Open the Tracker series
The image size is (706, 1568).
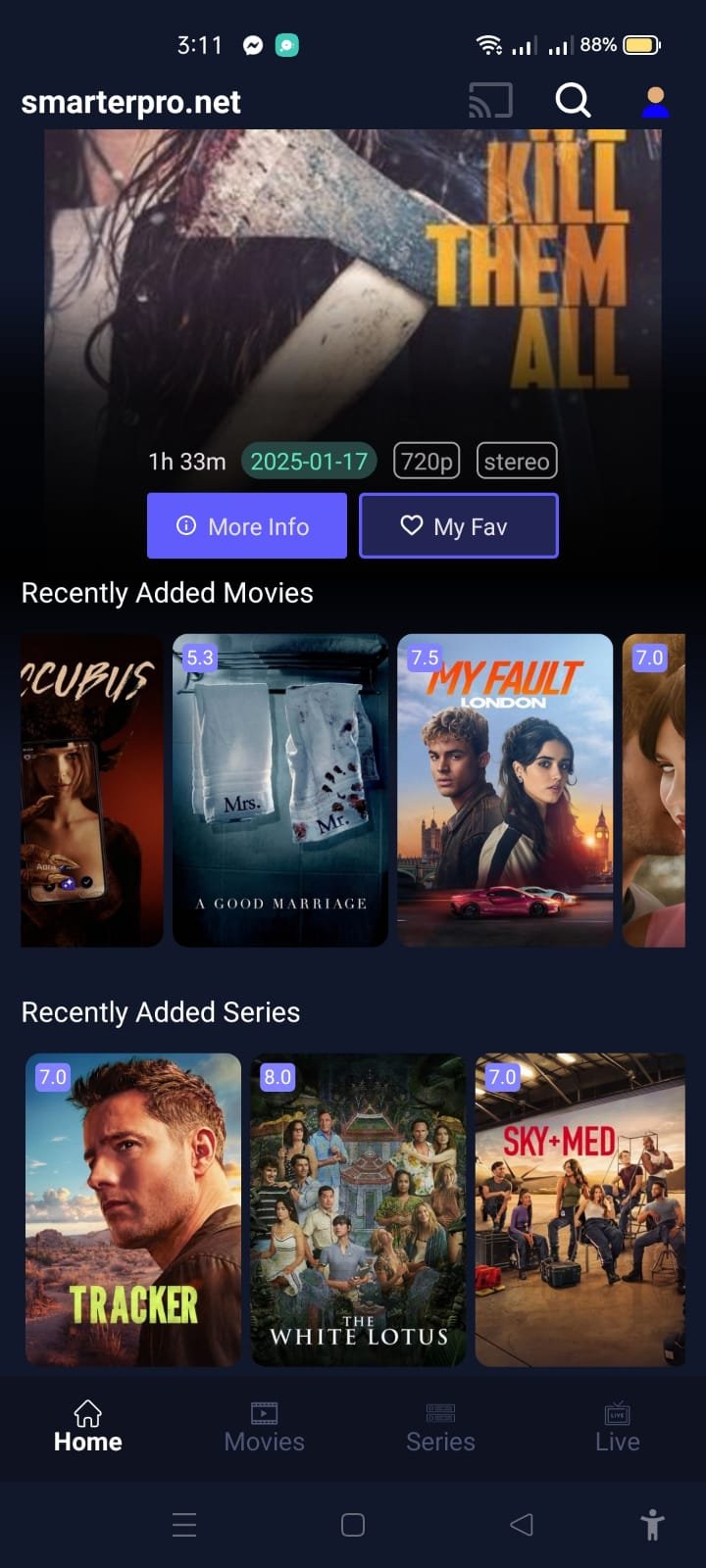tap(133, 1209)
